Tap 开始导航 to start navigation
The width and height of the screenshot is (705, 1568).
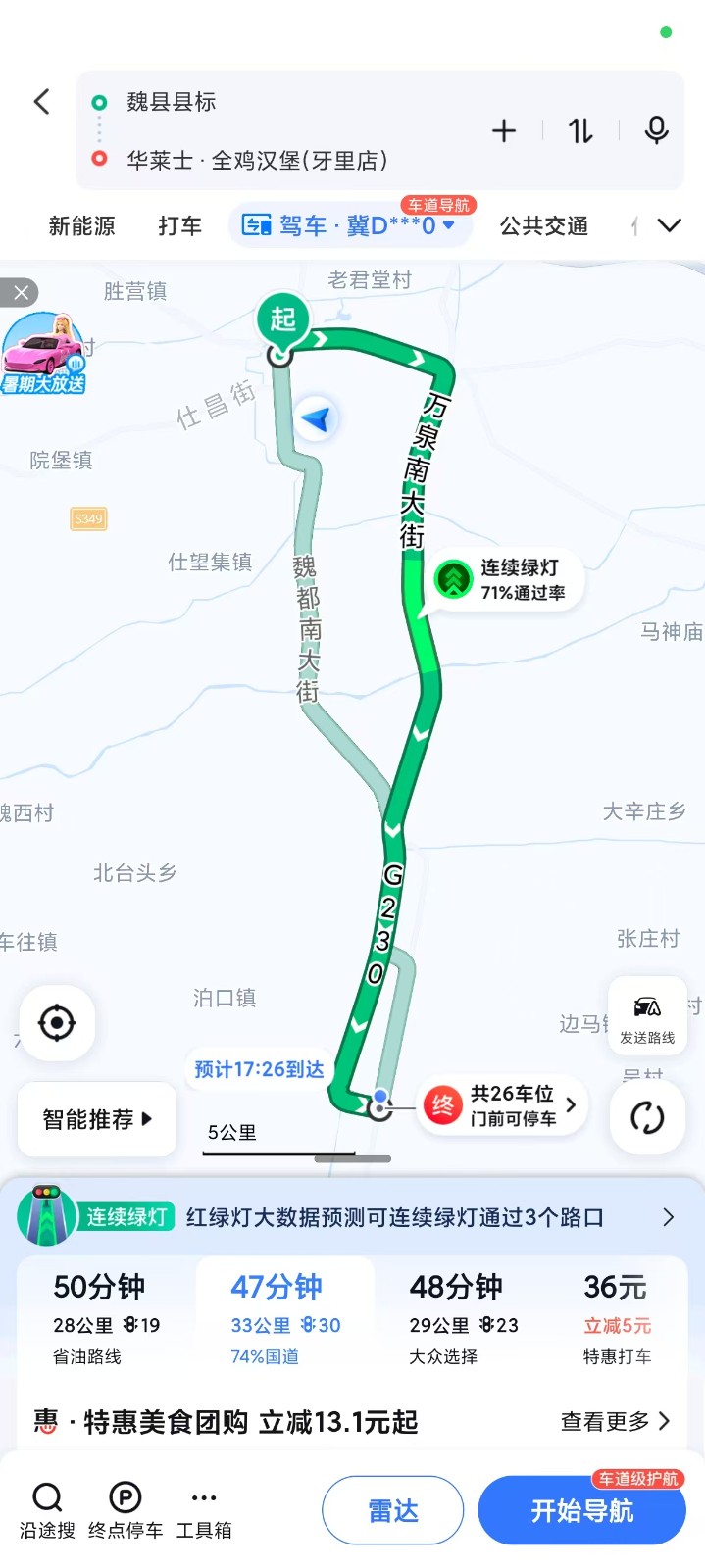pos(581,1511)
